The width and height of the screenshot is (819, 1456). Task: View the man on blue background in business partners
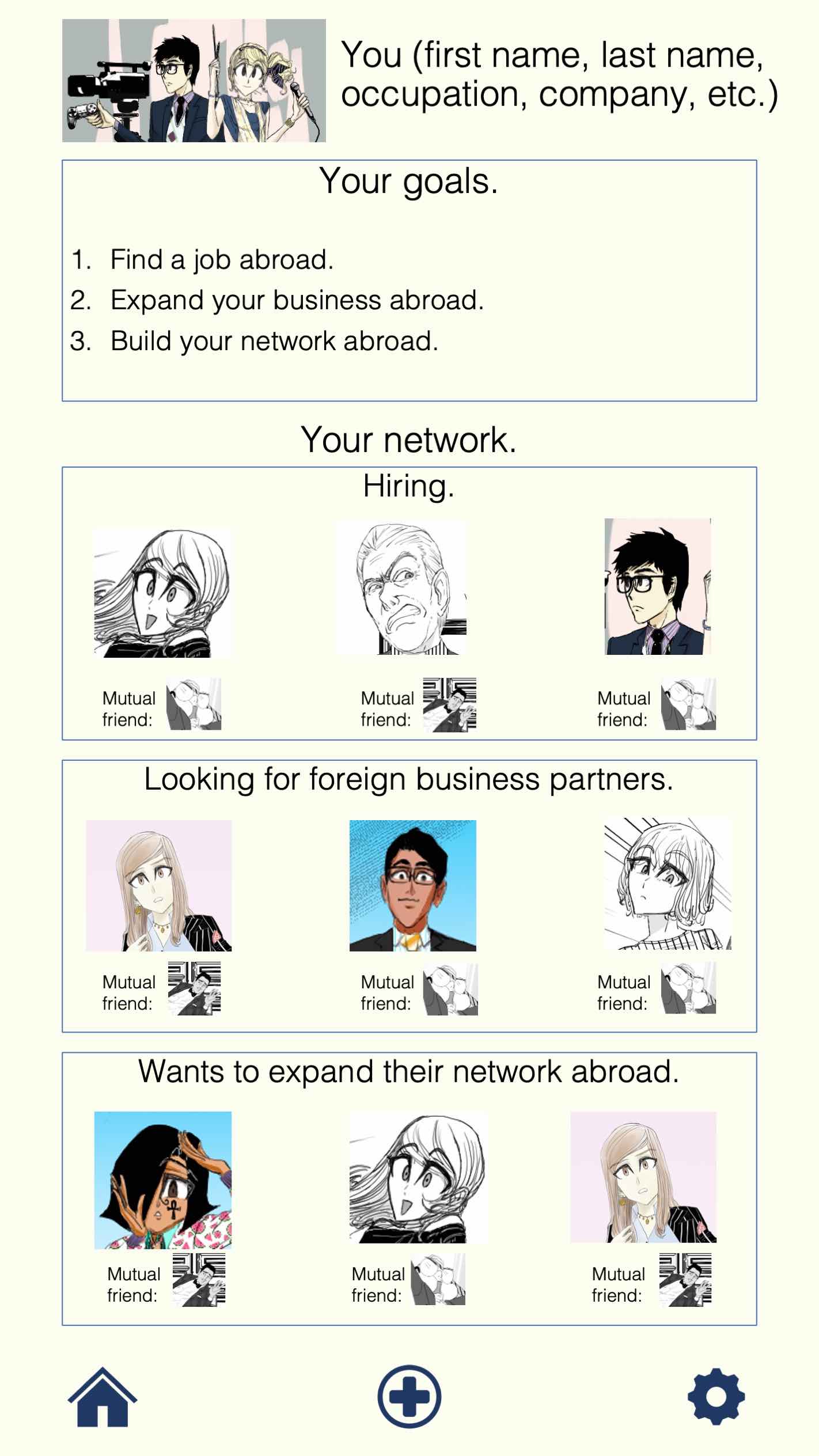pyautogui.click(x=412, y=885)
